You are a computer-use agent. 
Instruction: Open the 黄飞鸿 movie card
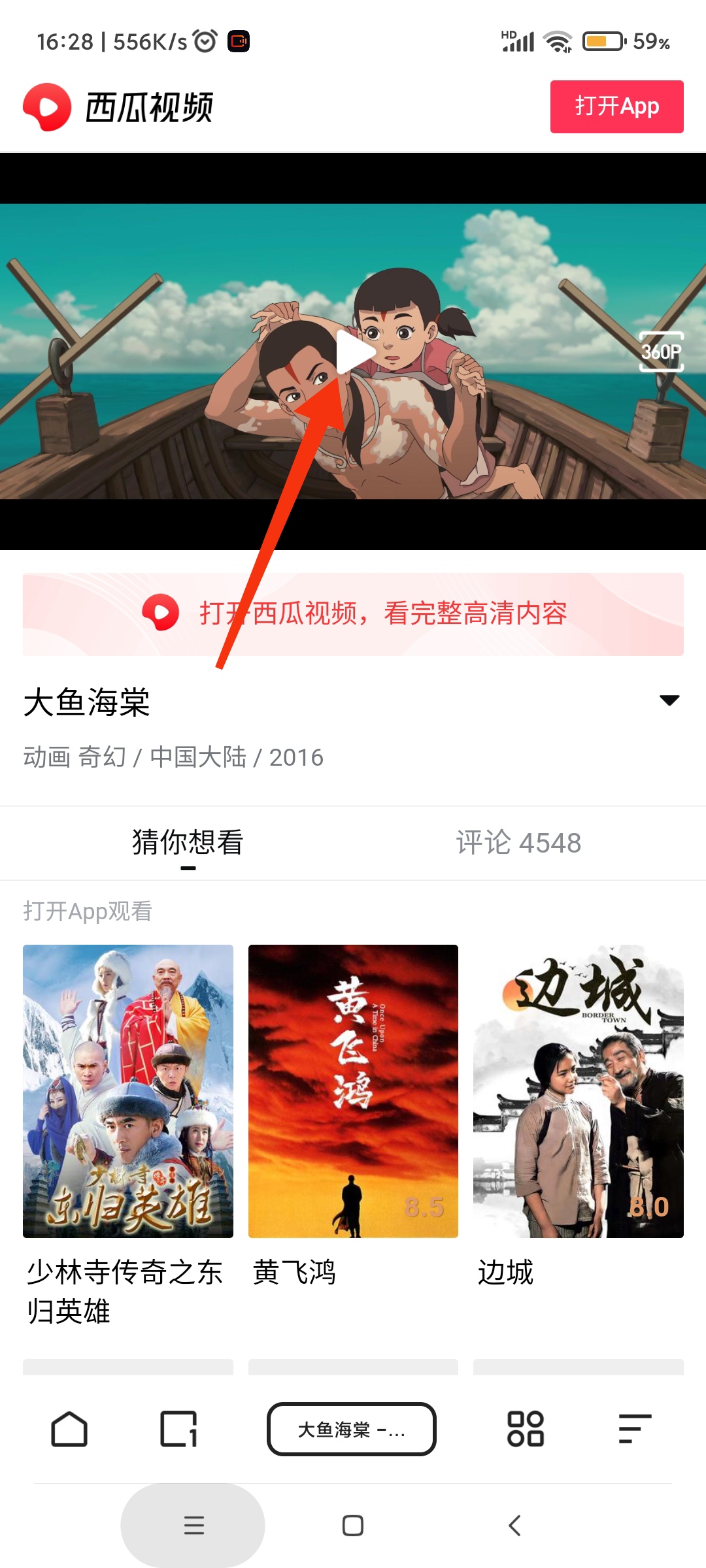tap(353, 1091)
